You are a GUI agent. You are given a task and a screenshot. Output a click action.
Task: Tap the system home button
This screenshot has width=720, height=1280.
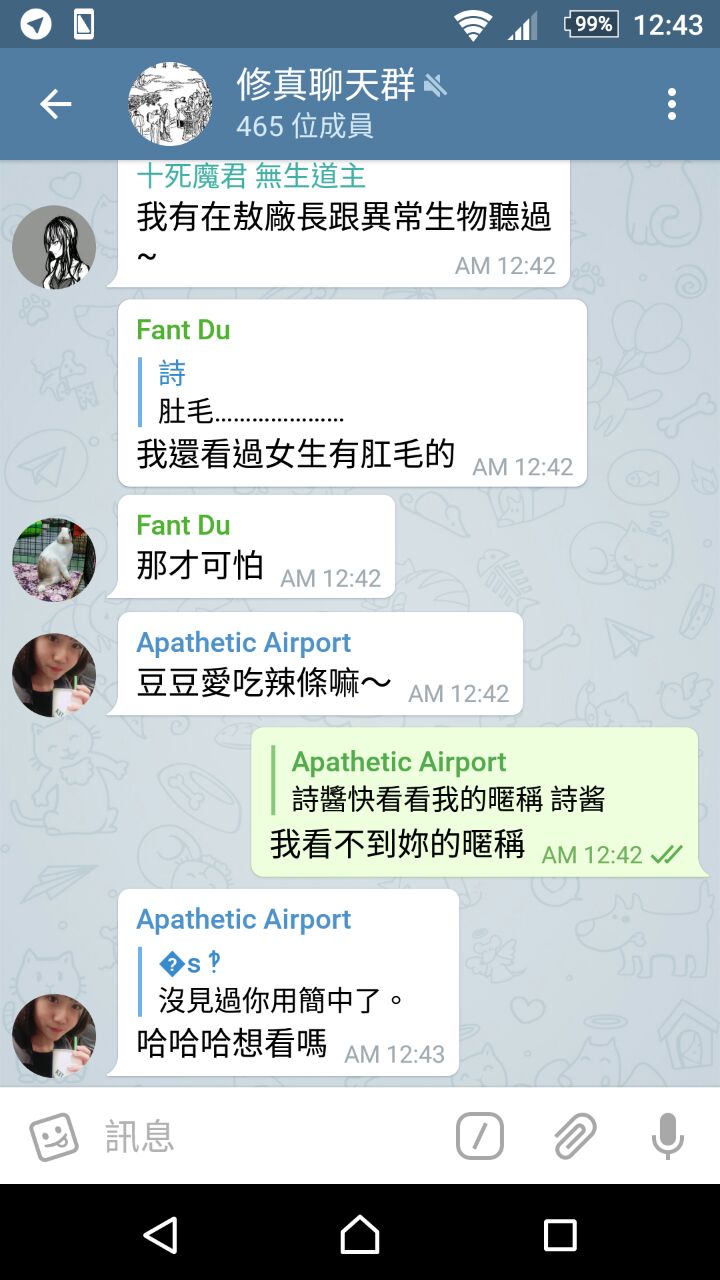(360, 1235)
